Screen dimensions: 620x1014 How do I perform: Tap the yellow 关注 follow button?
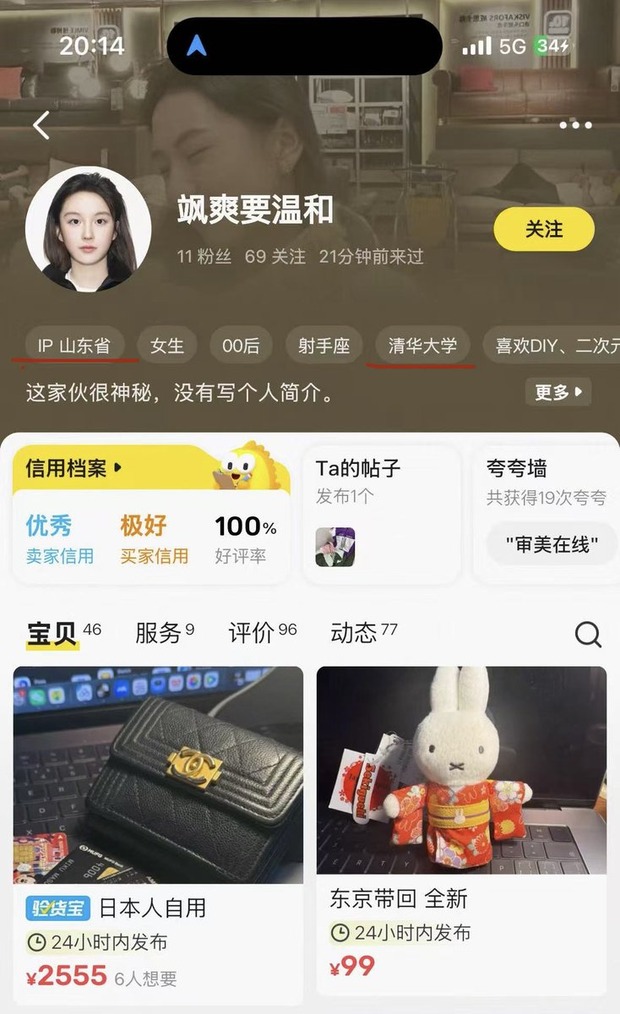pos(544,230)
